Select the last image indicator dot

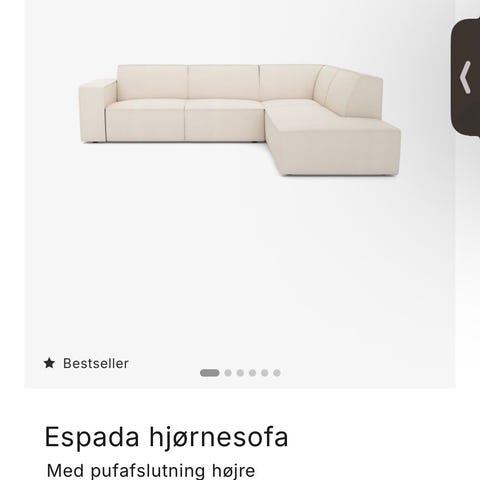coord(277,373)
